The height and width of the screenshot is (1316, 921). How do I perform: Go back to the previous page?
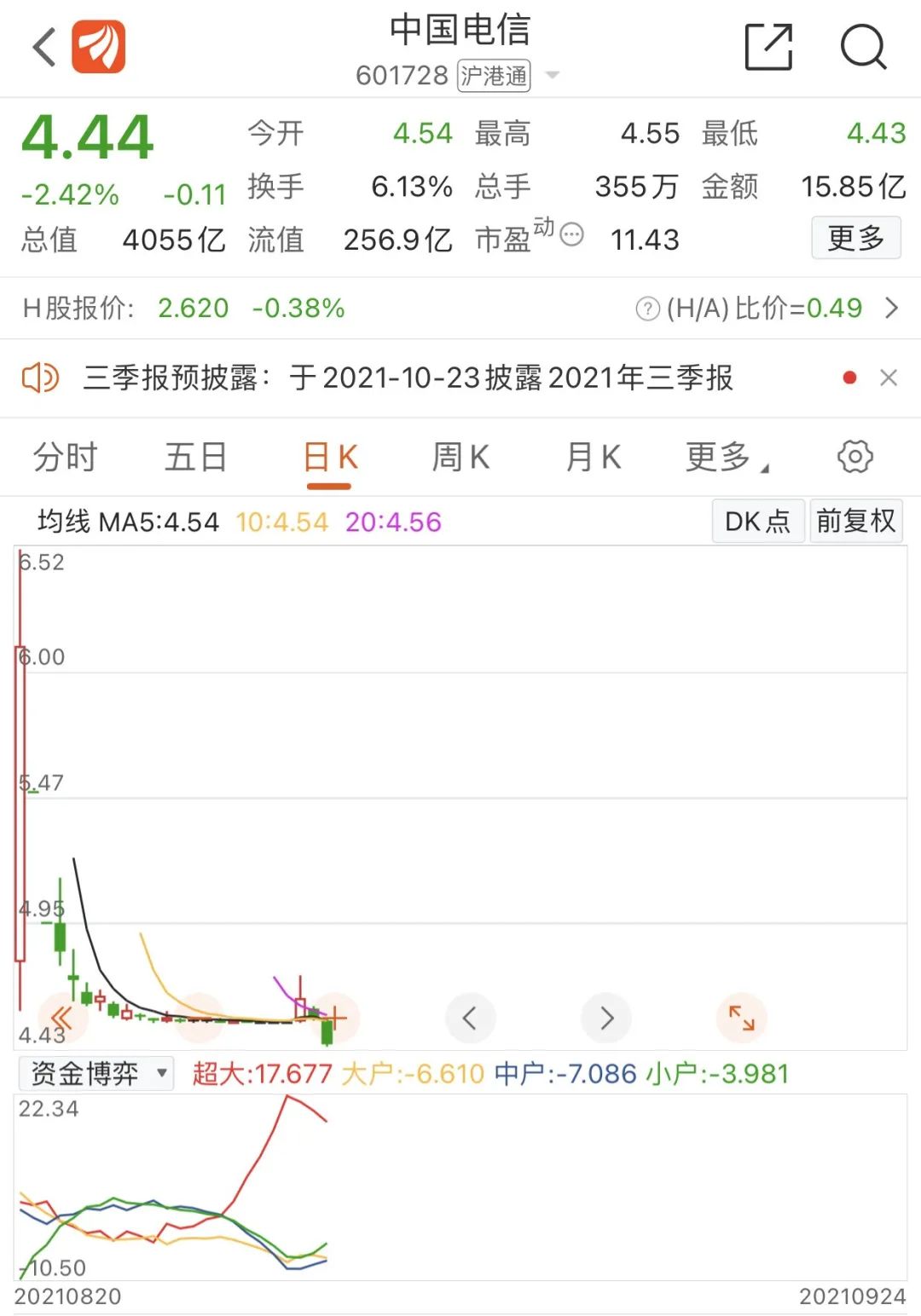click(44, 46)
